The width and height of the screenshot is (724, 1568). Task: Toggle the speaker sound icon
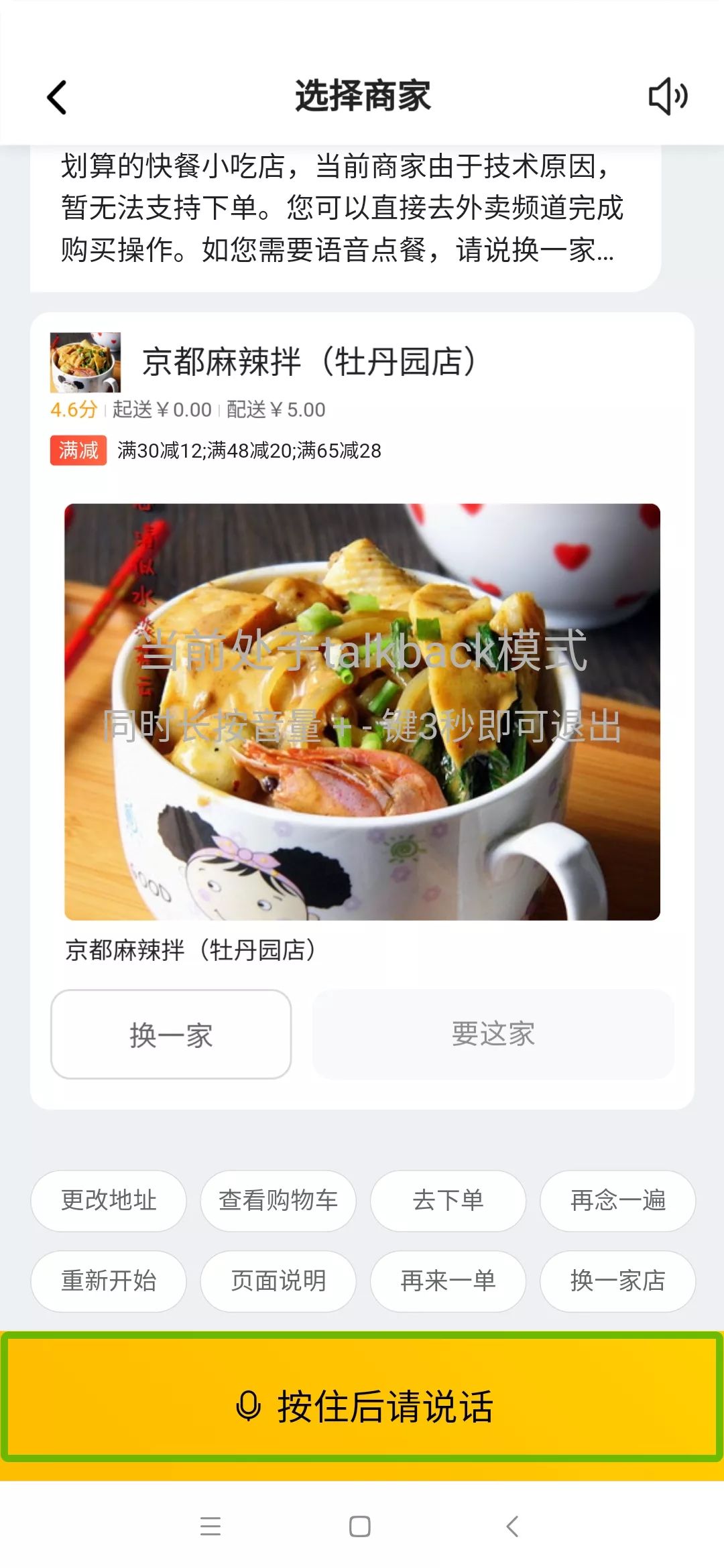pos(668,96)
